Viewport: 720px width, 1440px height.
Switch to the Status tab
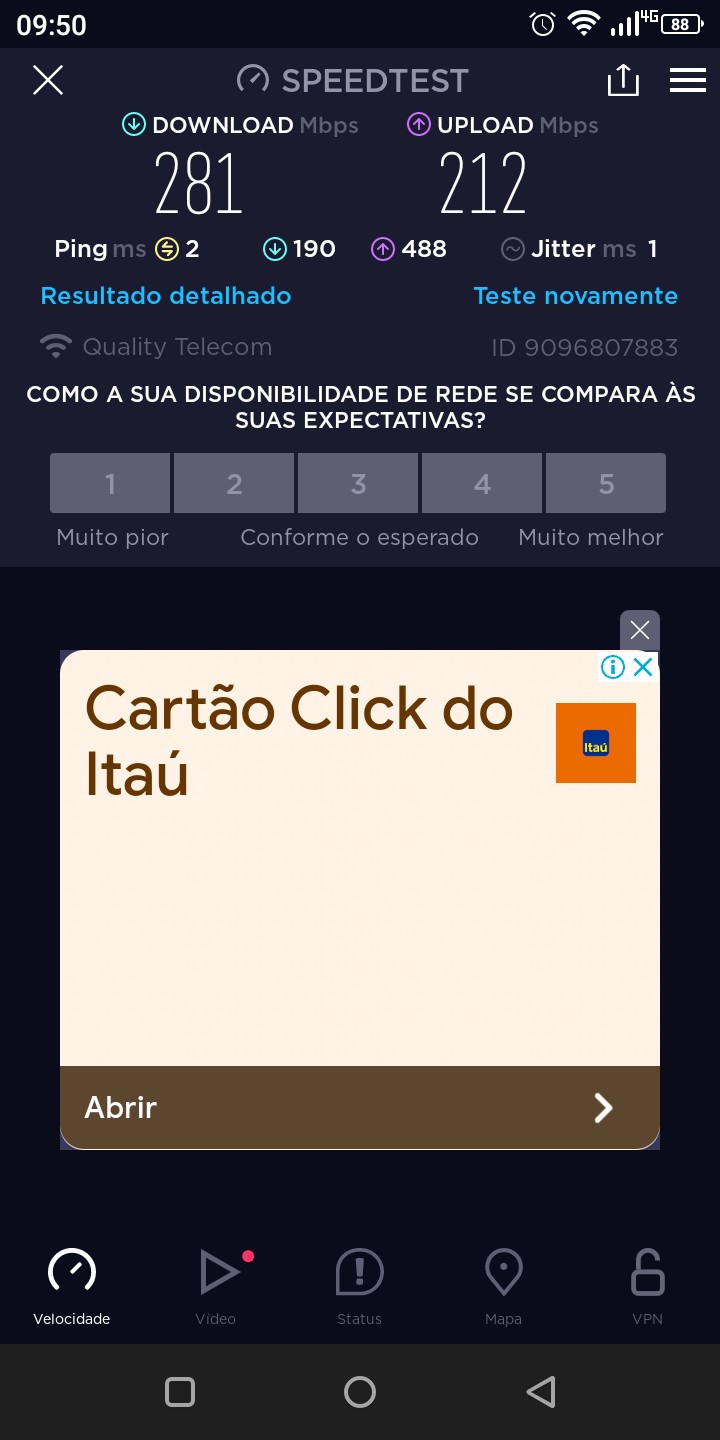(x=359, y=1285)
